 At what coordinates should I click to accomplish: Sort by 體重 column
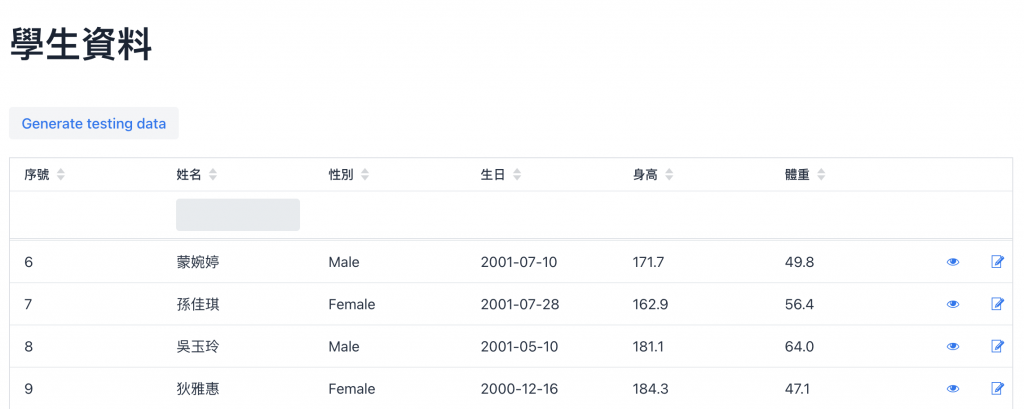coord(821,175)
